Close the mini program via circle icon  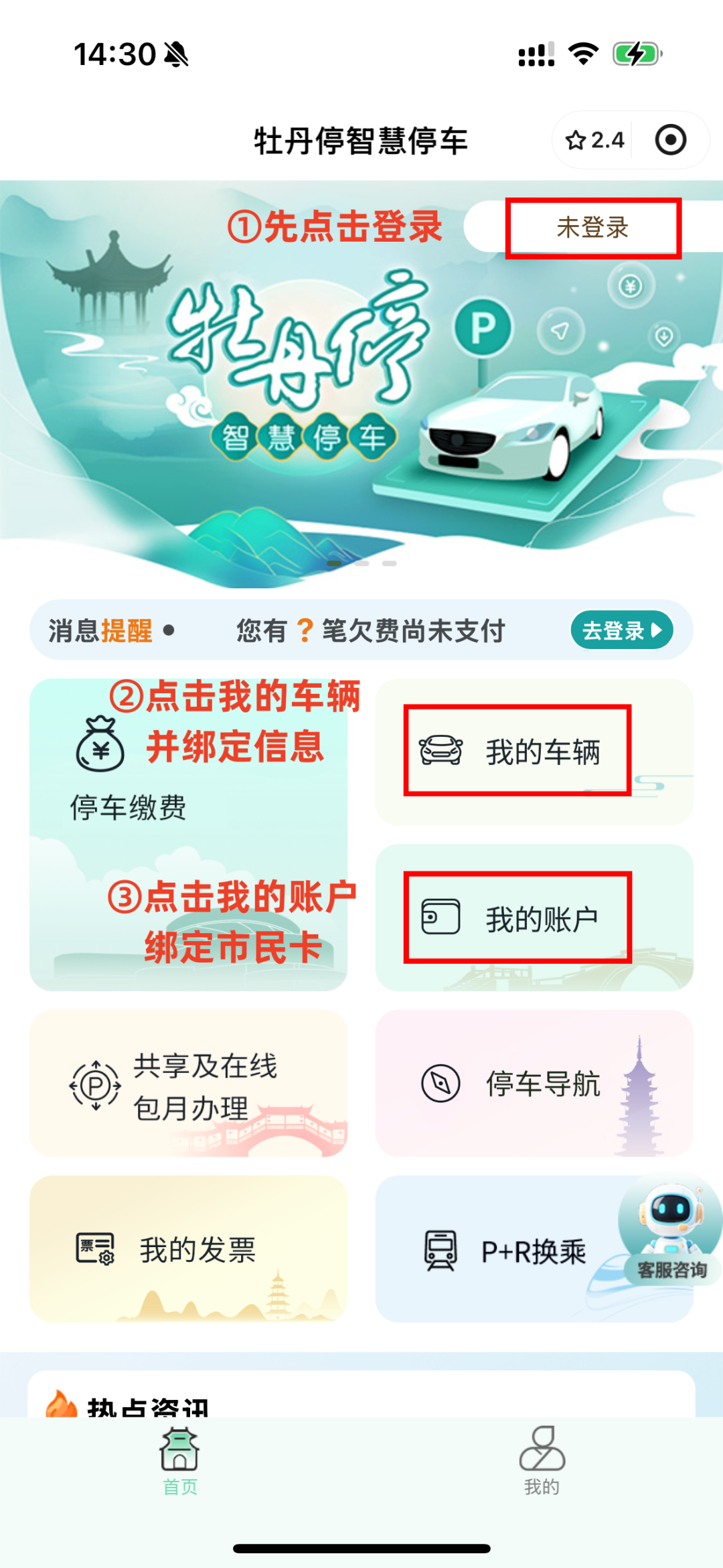670,141
